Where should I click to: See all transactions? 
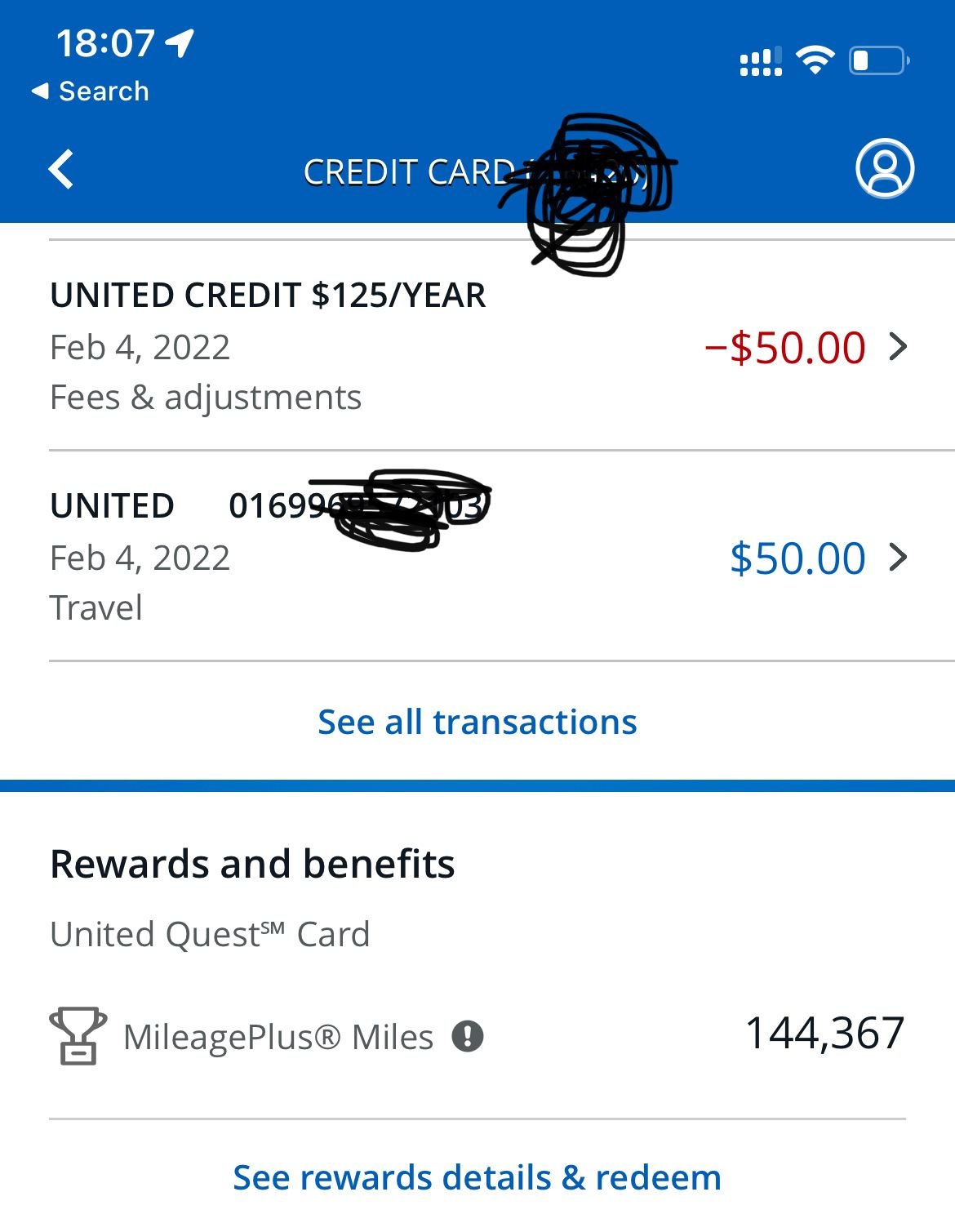pyautogui.click(x=477, y=722)
